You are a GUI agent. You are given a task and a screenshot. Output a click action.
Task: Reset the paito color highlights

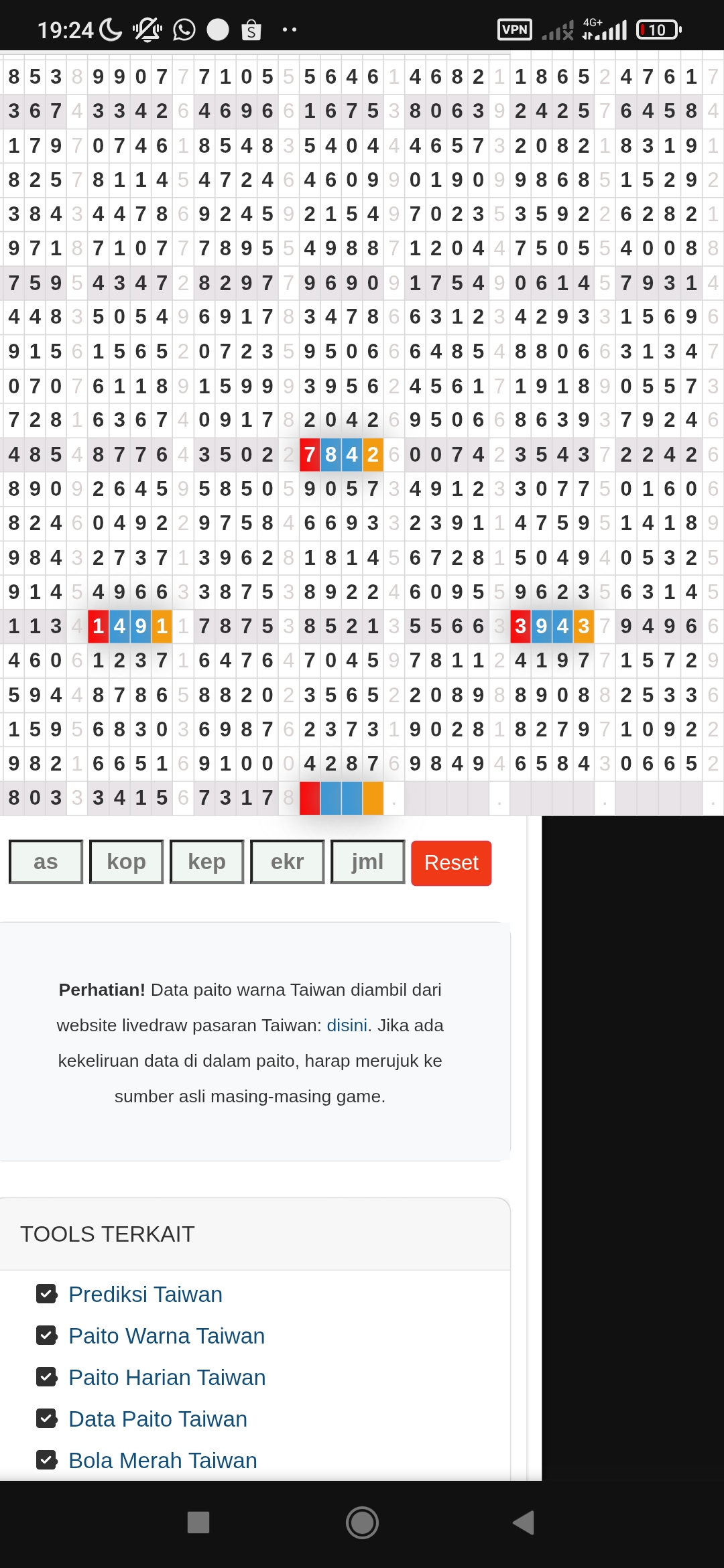coord(451,863)
